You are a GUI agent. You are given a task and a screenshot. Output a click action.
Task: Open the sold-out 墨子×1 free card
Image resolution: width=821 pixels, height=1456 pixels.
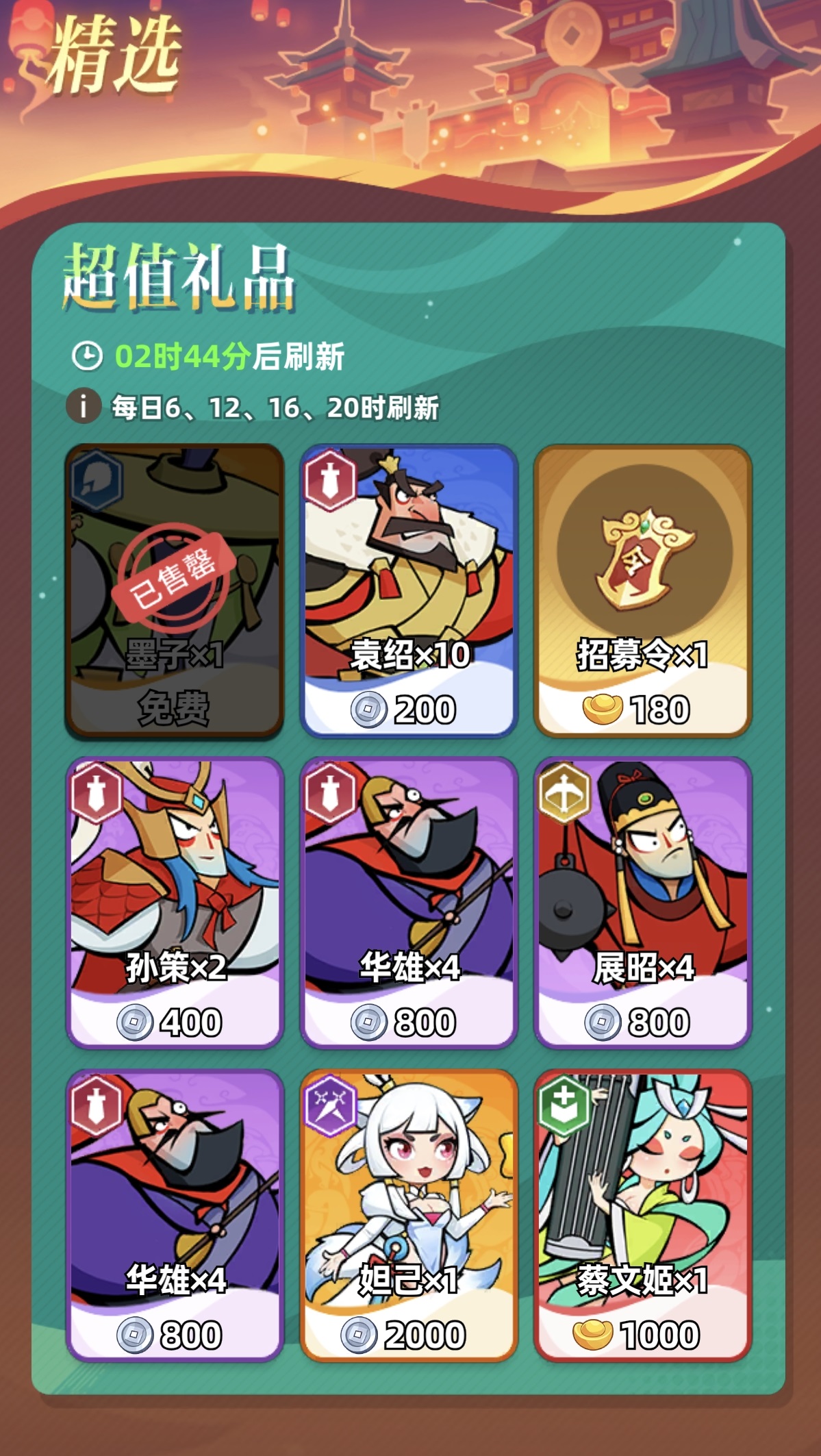point(175,590)
